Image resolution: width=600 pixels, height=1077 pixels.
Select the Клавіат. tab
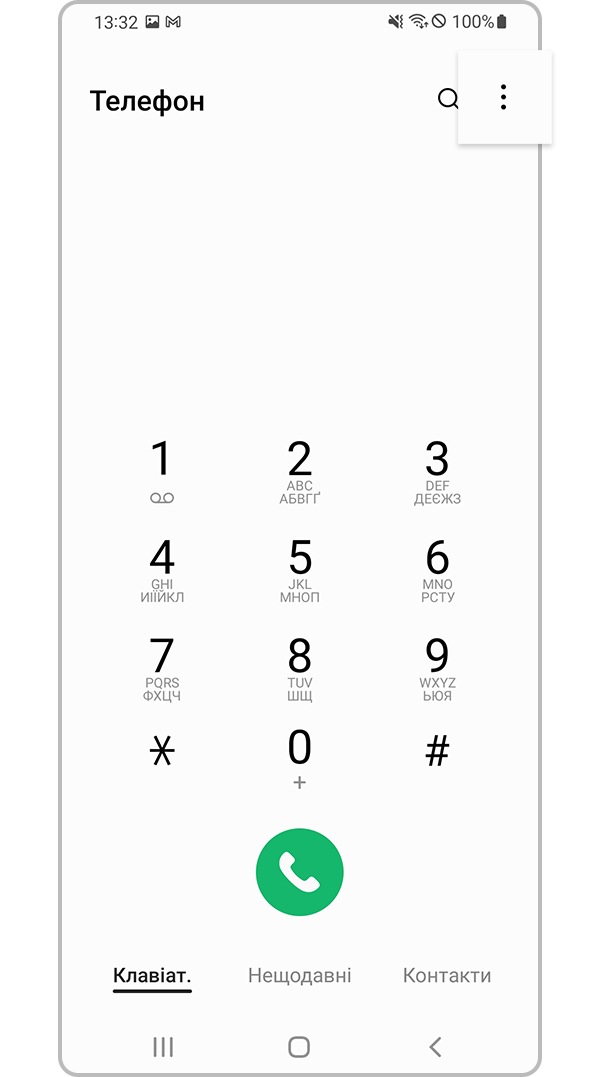tap(152, 975)
